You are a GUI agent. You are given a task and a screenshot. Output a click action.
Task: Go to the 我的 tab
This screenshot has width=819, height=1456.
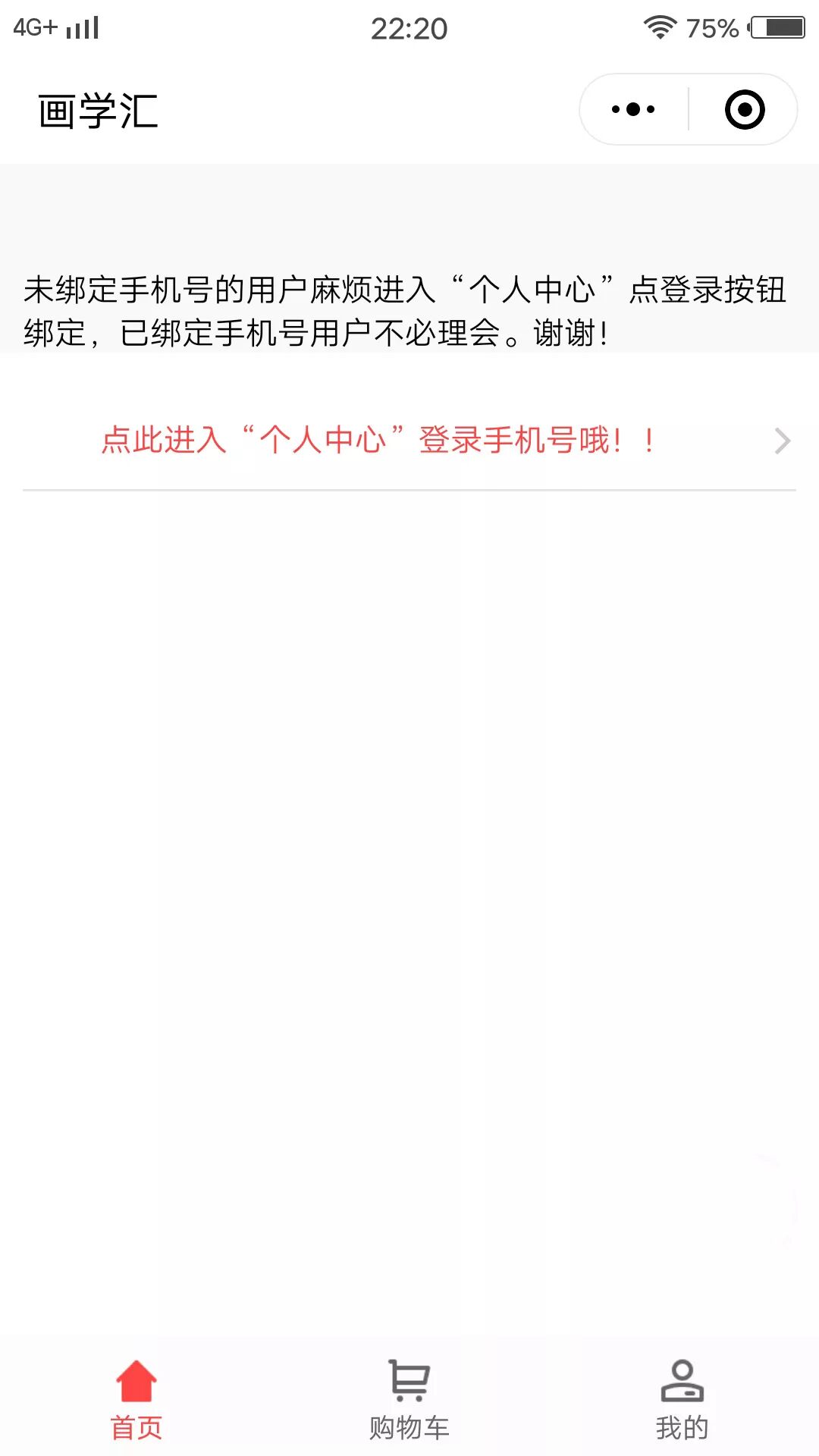(682, 1401)
